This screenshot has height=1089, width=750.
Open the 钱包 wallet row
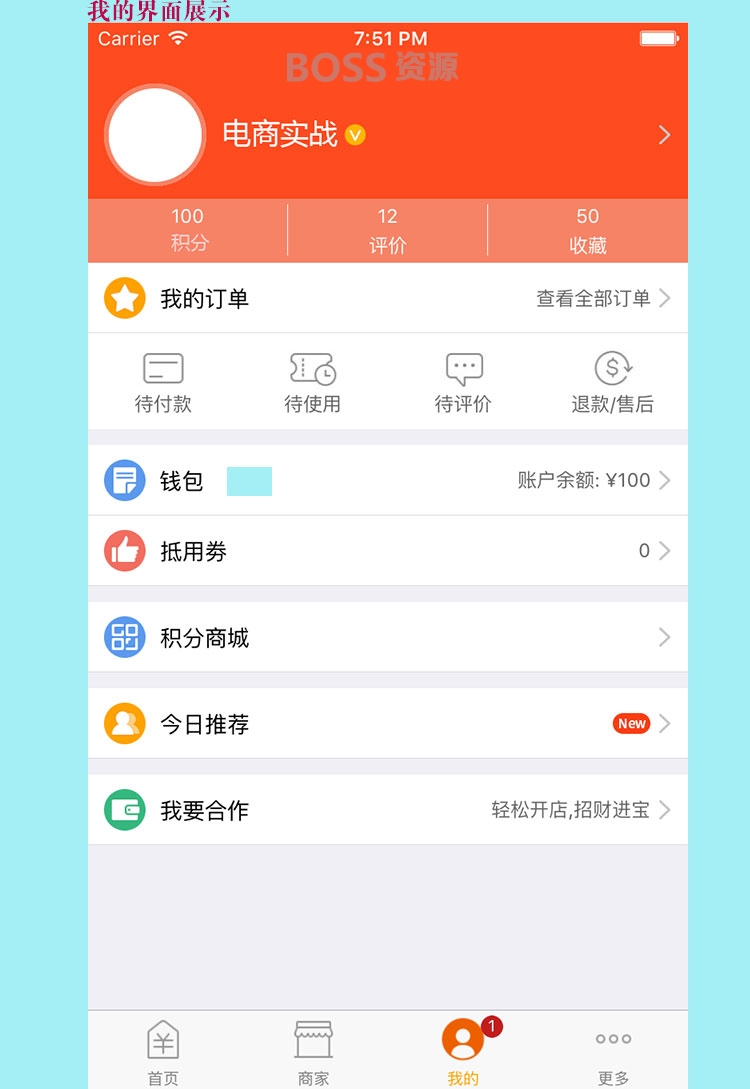388,481
